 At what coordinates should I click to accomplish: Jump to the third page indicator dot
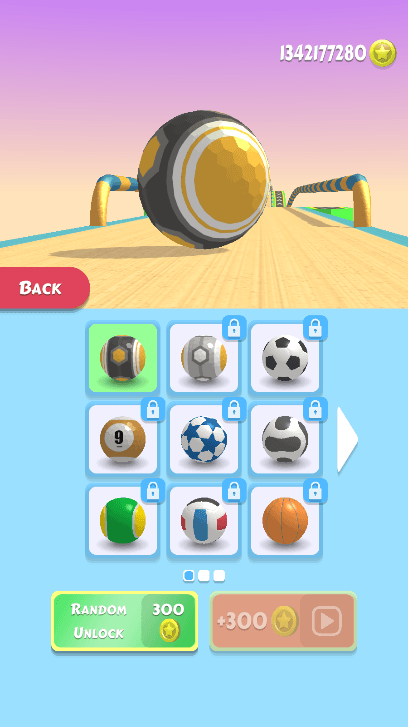click(x=219, y=576)
